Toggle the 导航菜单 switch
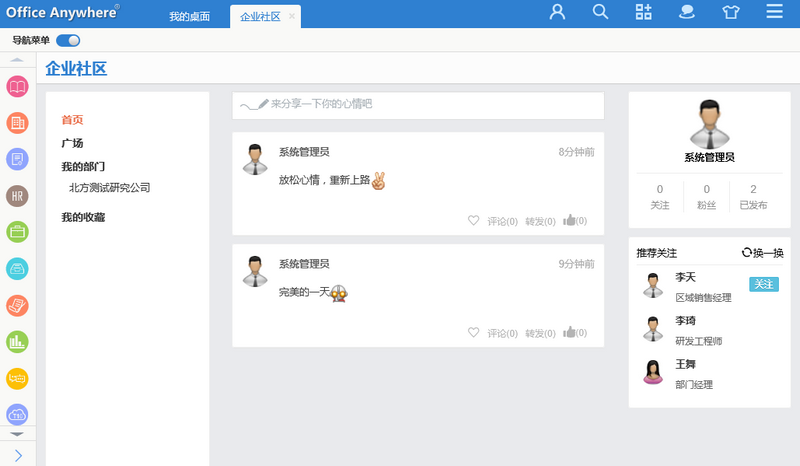 click(x=68, y=41)
